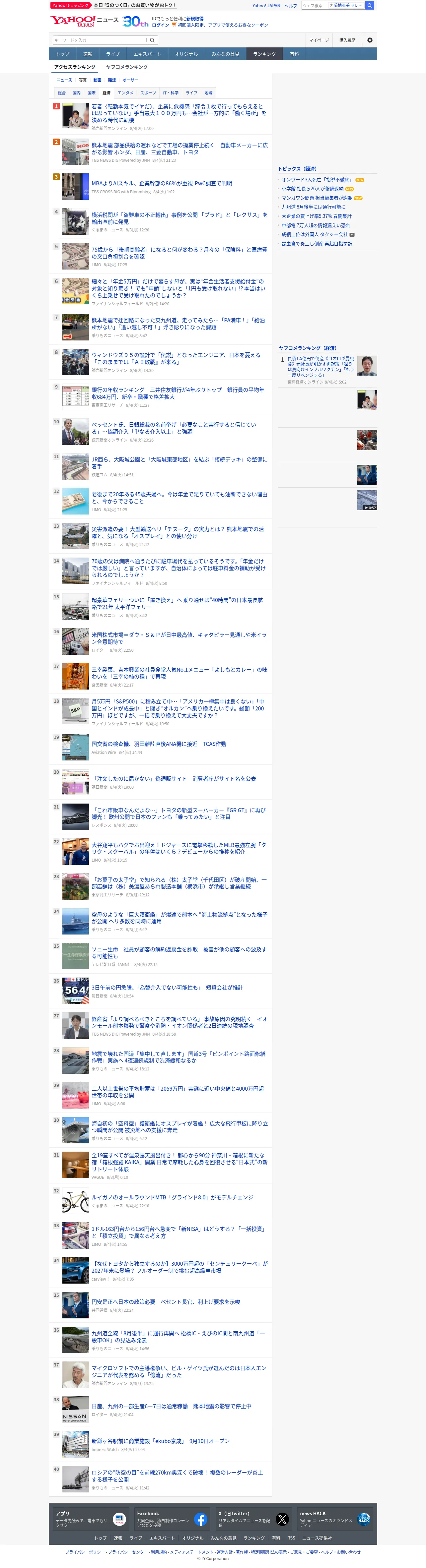Open rank 3 article about MBAよりAIスキル
Image resolution: width=426 pixels, height=1568 pixels.
(x=162, y=183)
